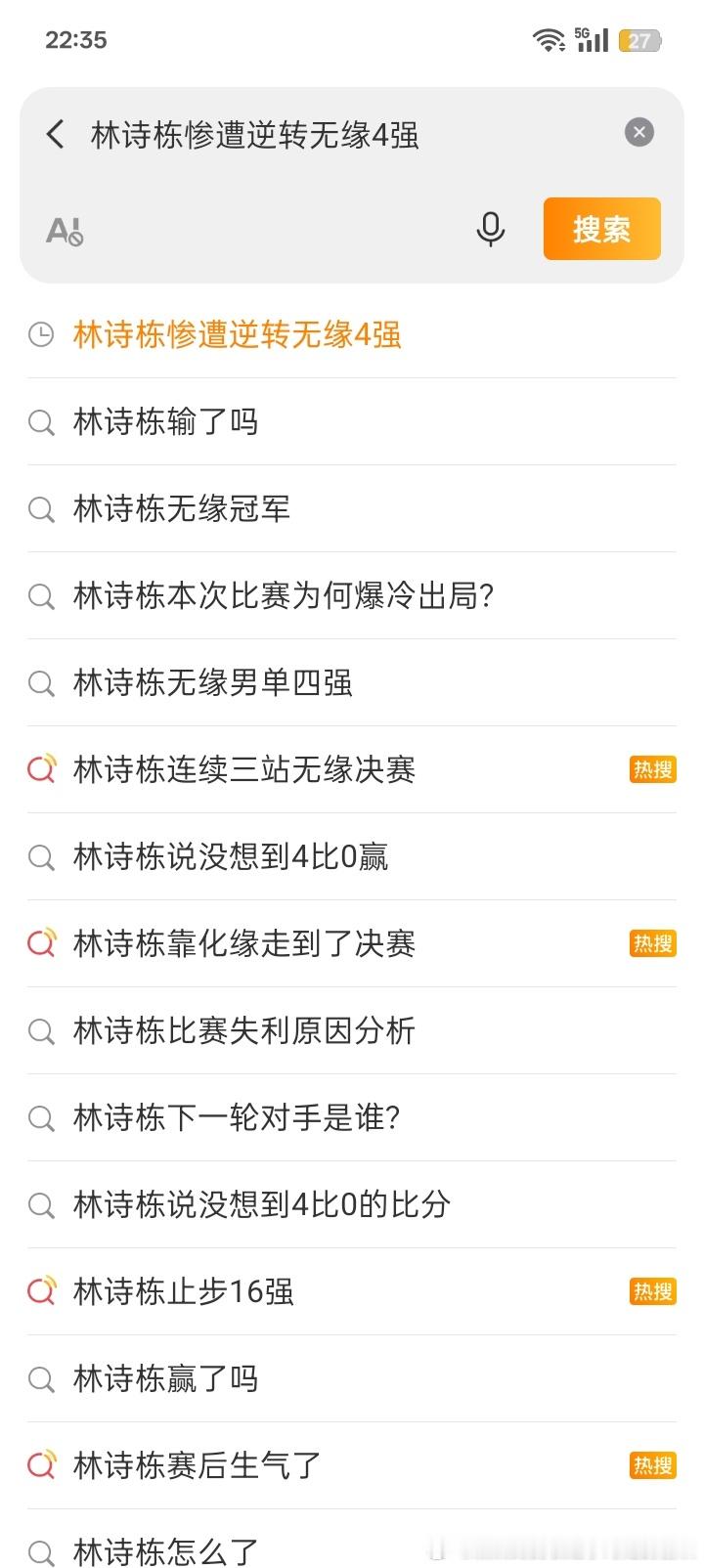Tap the flame icon beside 林诗栋止步16强
704x1568 pixels.
click(40, 1291)
